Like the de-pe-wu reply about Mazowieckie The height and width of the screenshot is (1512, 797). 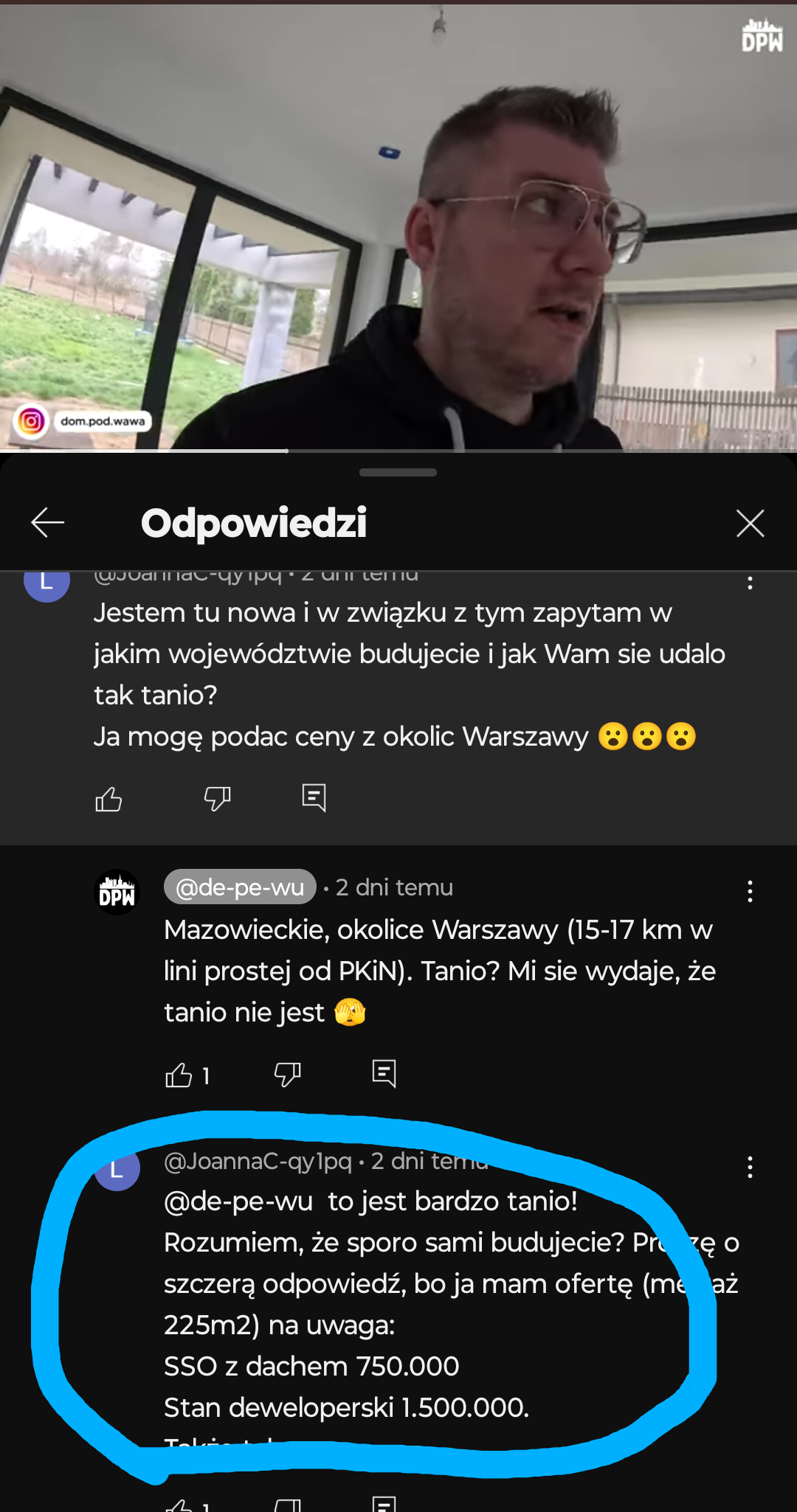tap(179, 1075)
